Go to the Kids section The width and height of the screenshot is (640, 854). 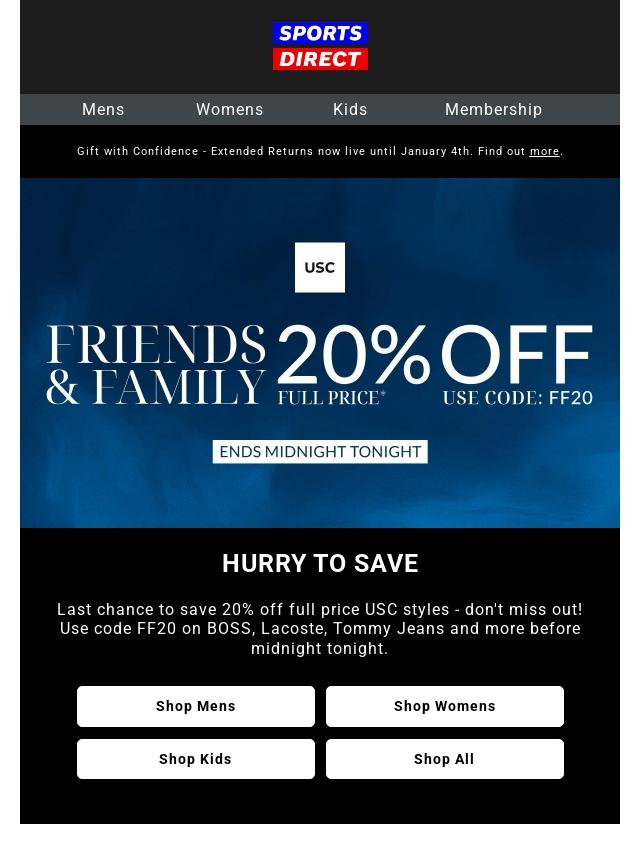click(x=350, y=110)
